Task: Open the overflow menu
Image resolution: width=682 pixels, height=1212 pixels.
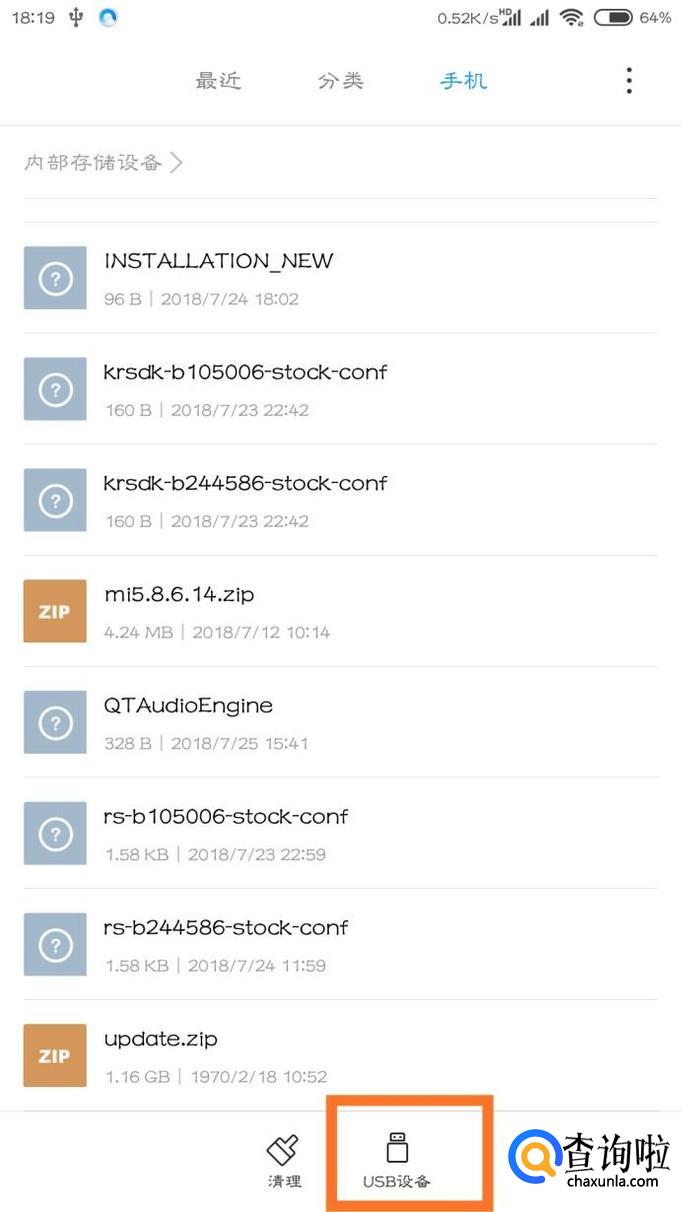Action: (629, 81)
